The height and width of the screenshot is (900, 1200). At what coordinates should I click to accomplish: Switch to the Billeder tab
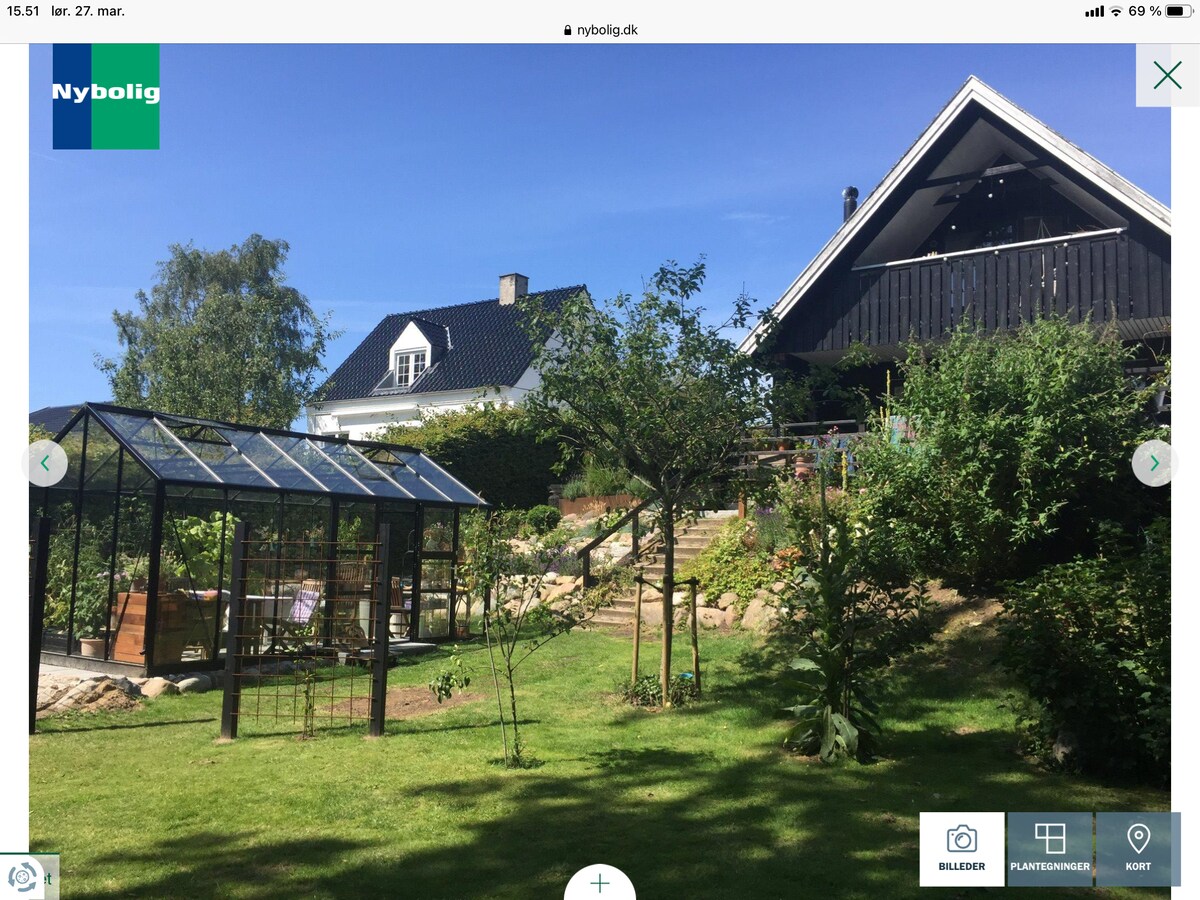(x=961, y=849)
